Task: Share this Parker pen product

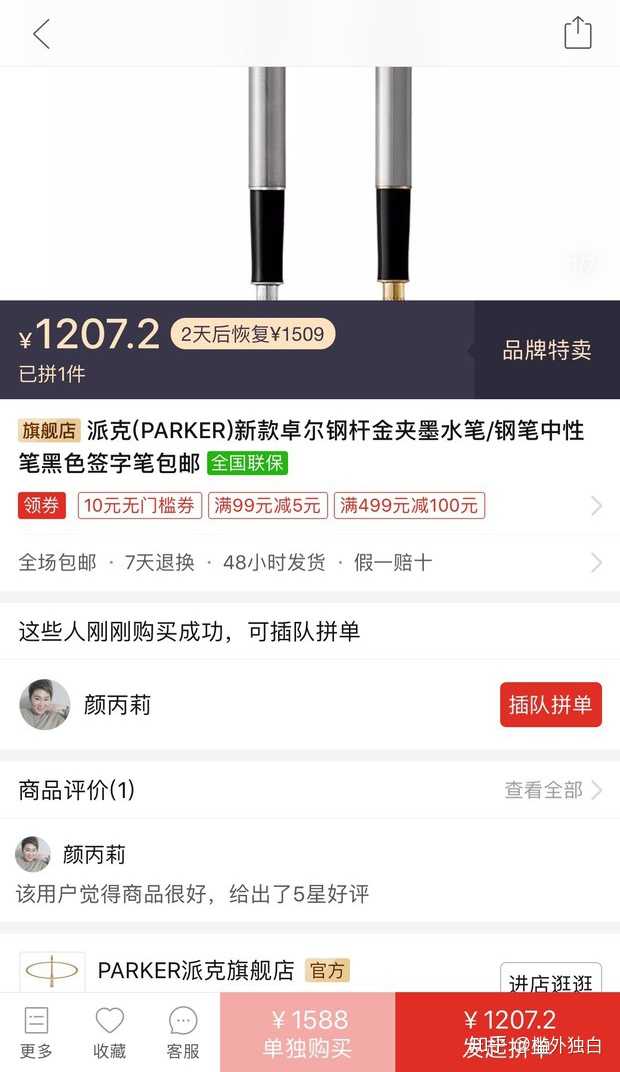Action: [578, 33]
